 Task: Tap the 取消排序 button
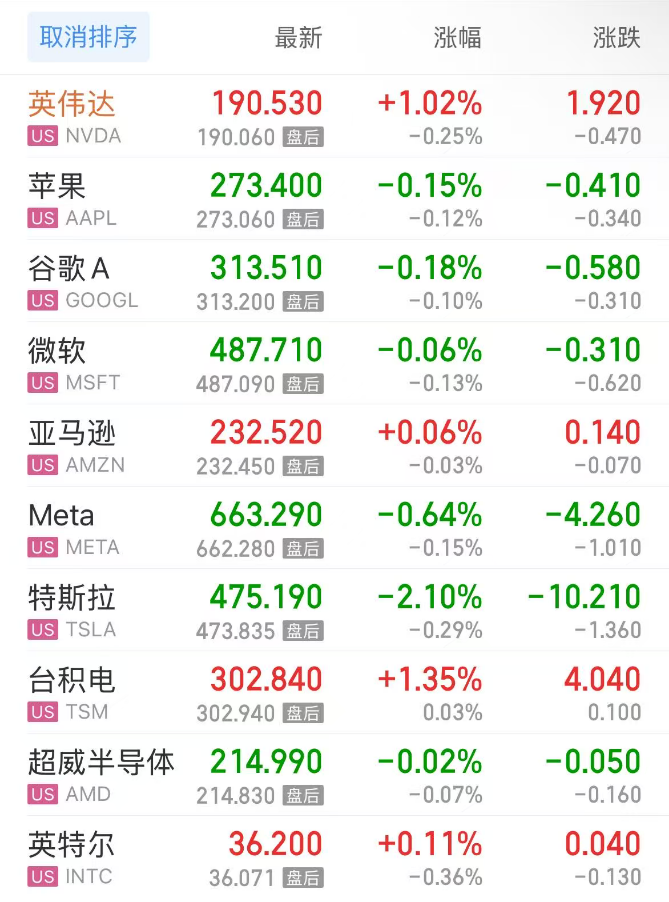[x=89, y=37]
